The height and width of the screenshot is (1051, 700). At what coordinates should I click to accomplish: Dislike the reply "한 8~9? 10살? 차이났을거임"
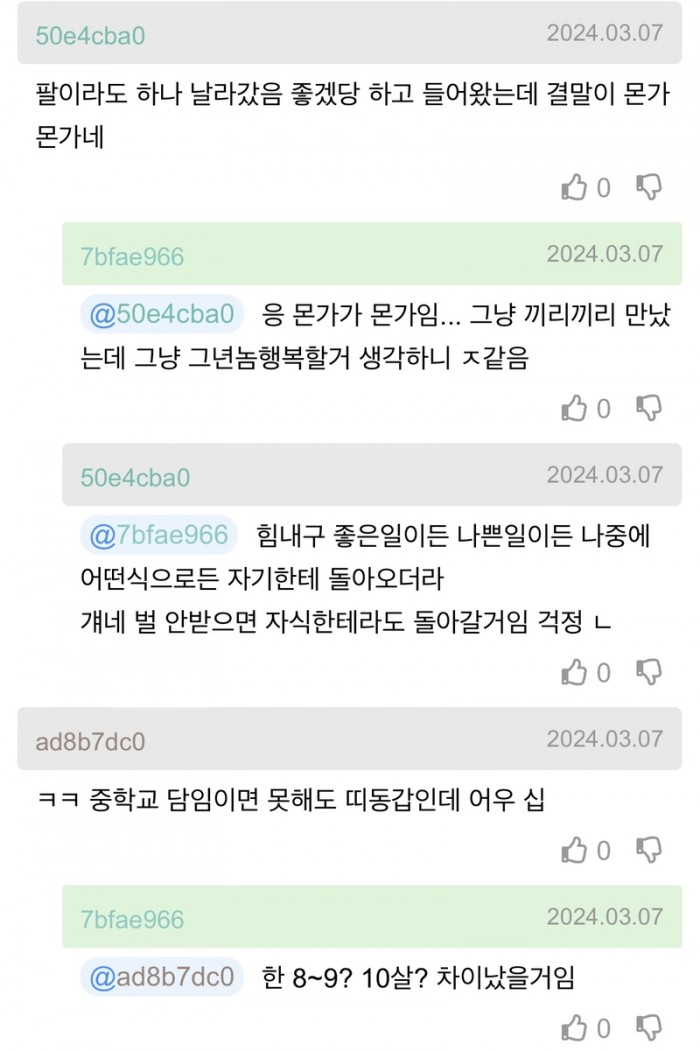point(649,1028)
